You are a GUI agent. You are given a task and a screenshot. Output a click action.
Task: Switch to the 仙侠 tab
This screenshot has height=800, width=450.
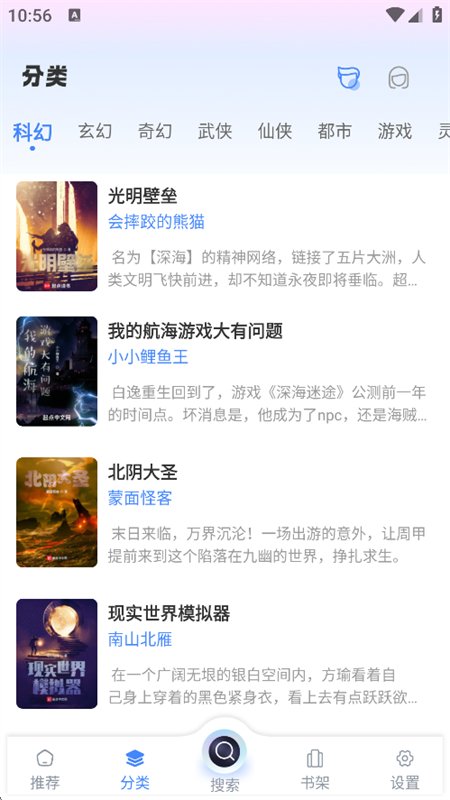tap(275, 131)
